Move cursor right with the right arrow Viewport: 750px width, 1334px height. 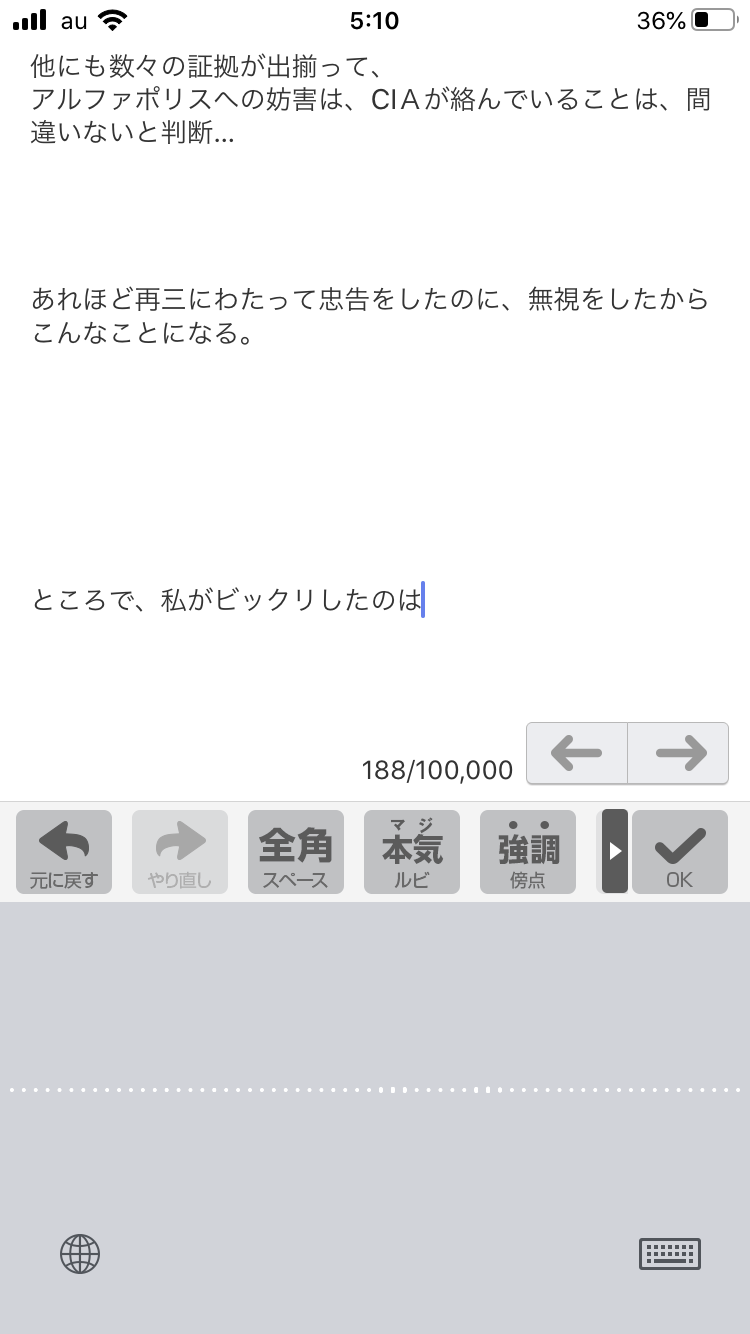point(679,753)
